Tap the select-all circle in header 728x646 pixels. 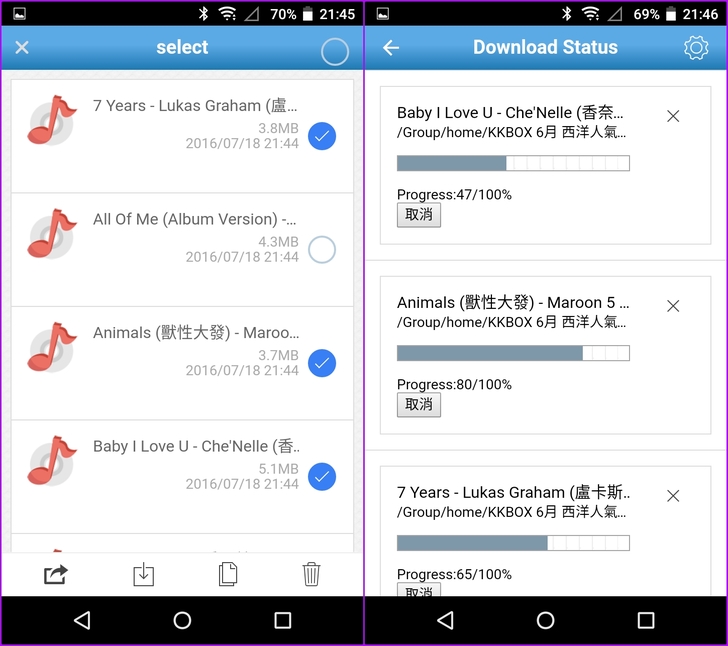pos(335,52)
